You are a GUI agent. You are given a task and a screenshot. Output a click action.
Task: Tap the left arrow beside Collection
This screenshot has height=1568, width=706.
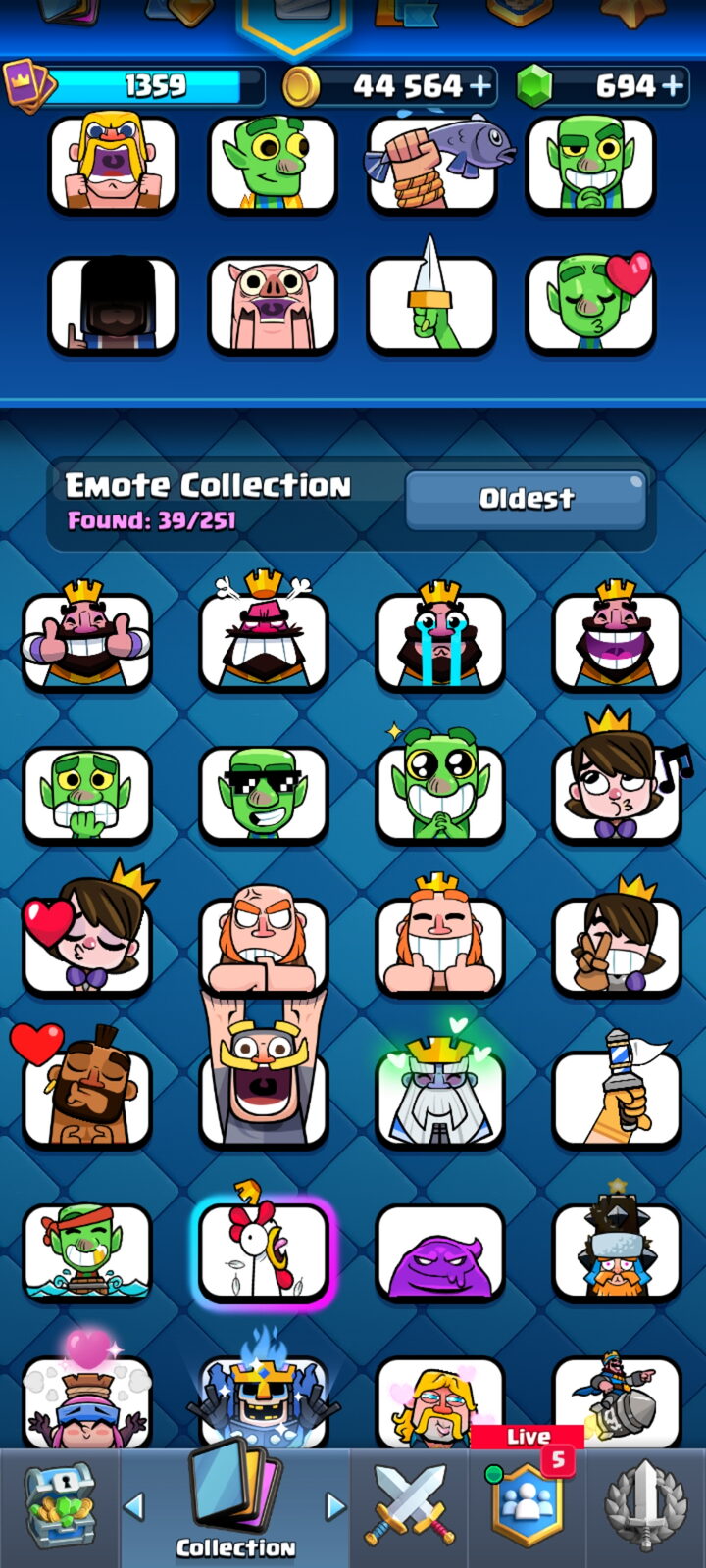pos(134,1506)
